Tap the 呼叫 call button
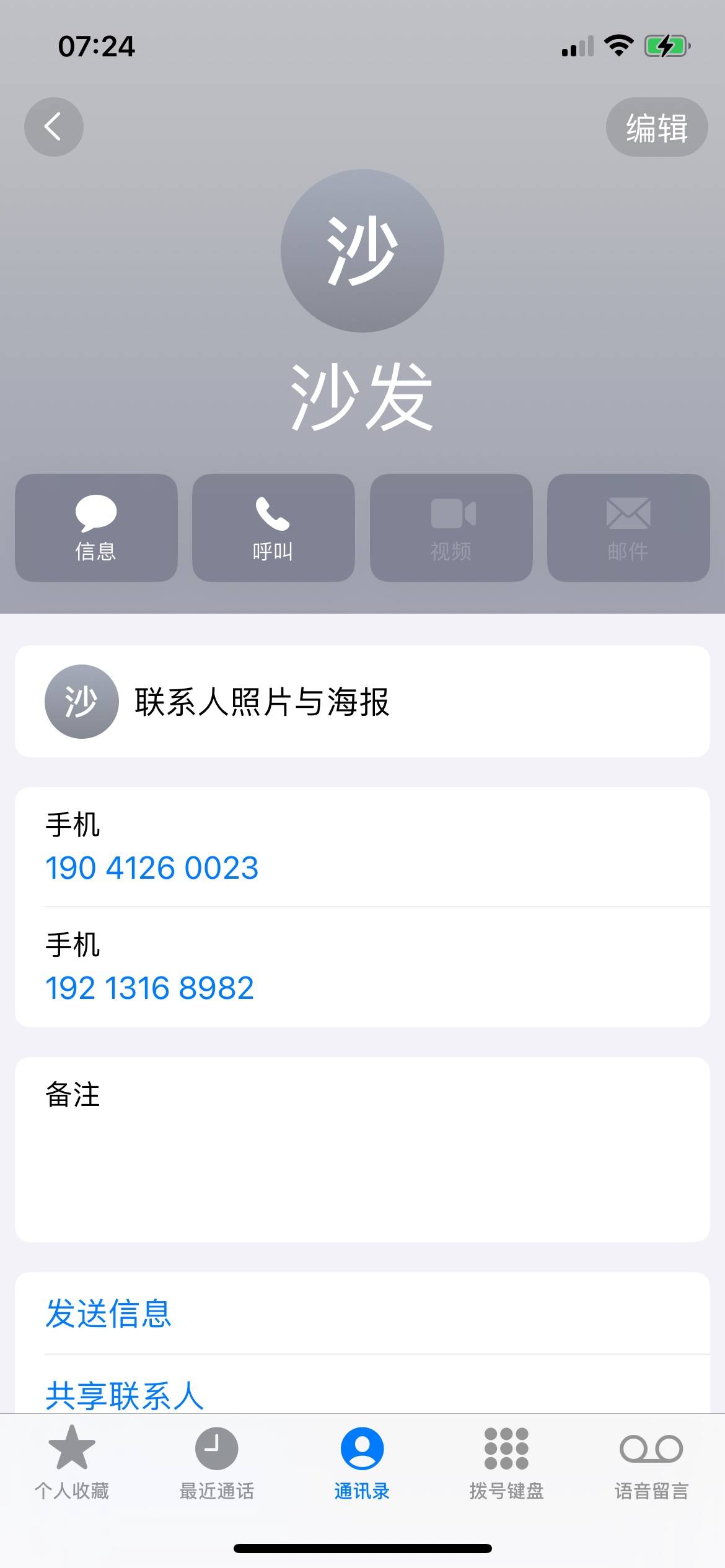Screen dimensions: 725x1568 (x=273, y=528)
